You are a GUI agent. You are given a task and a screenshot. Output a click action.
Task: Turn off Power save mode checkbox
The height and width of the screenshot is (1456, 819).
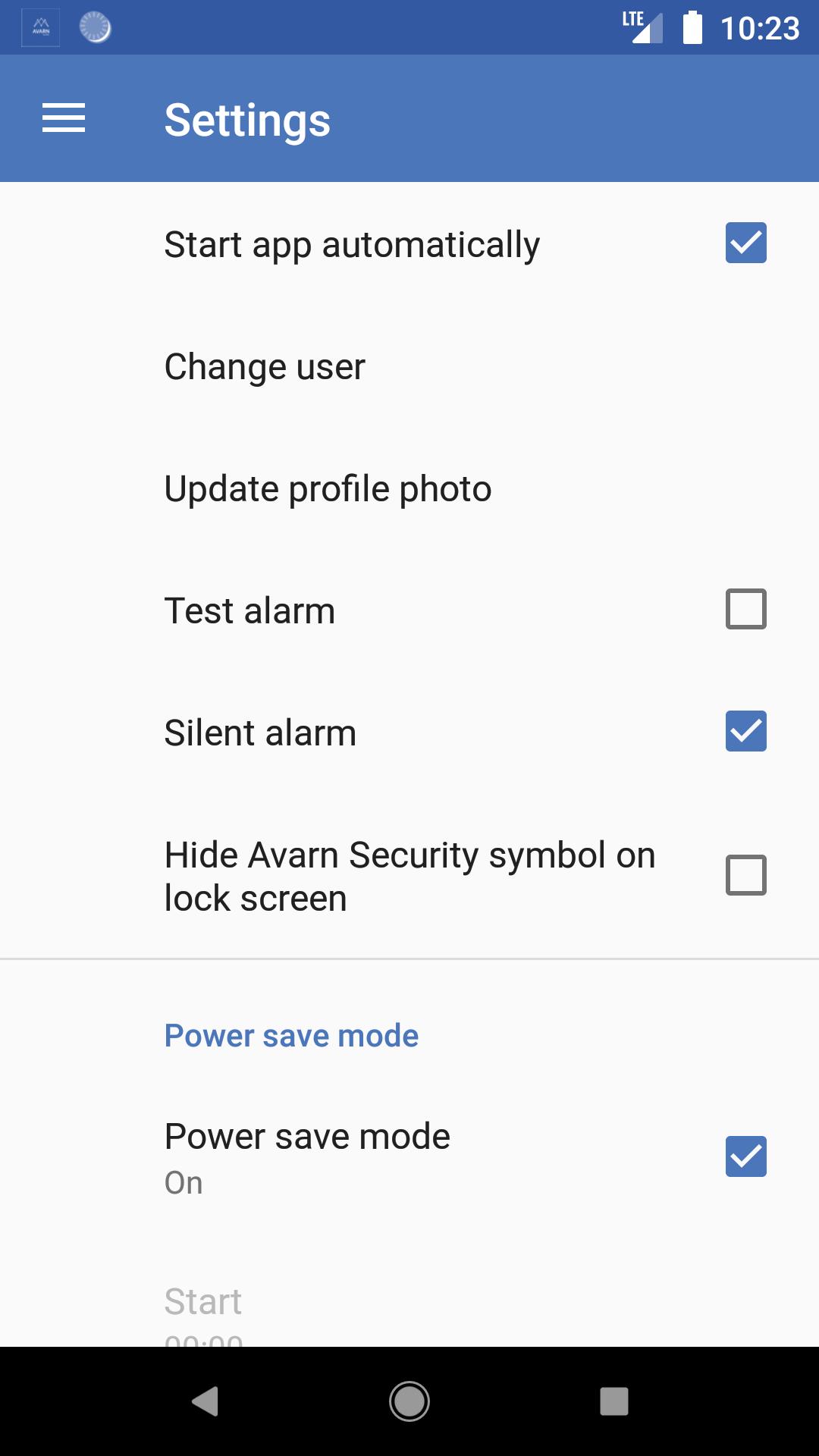[745, 1156]
